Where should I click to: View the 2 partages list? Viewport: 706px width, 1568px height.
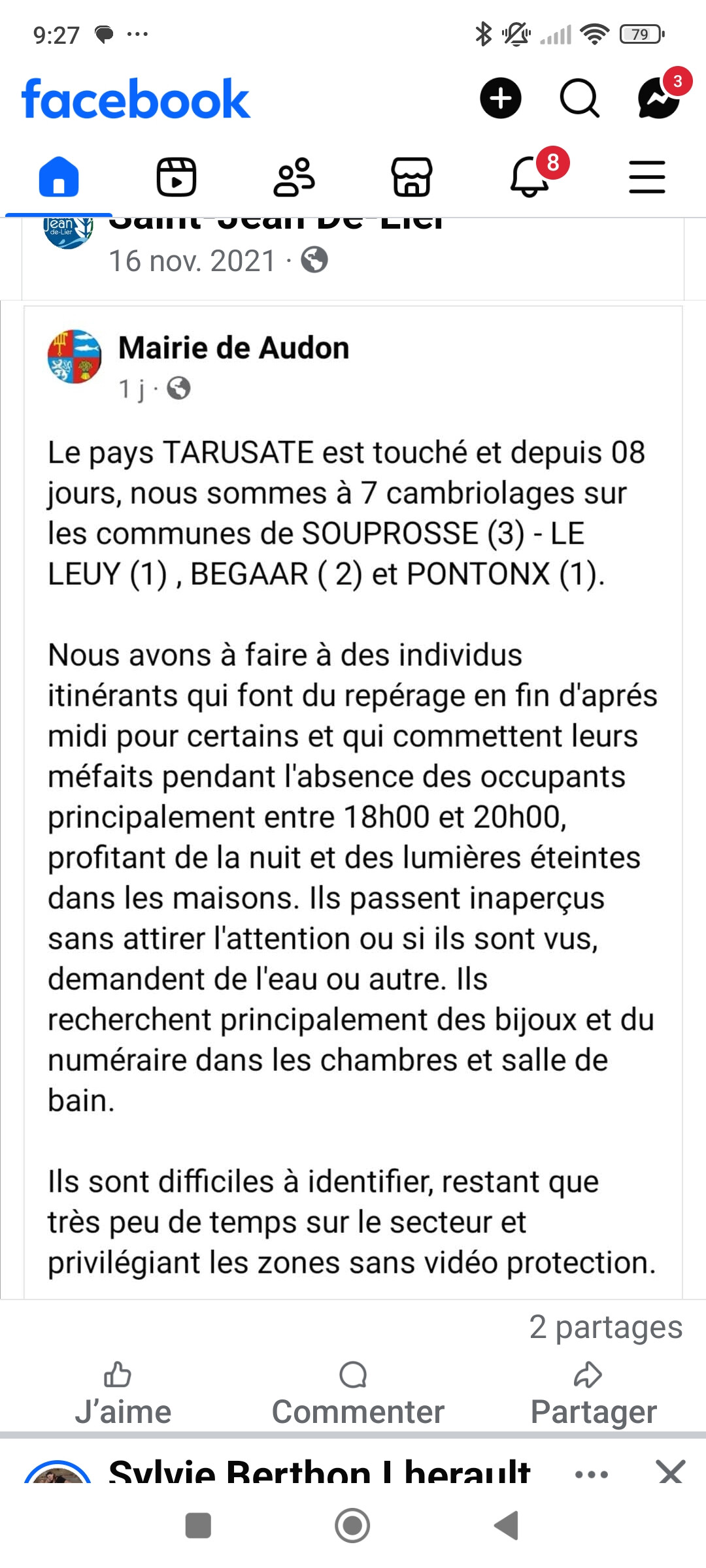pyautogui.click(x=605, y=1327)
